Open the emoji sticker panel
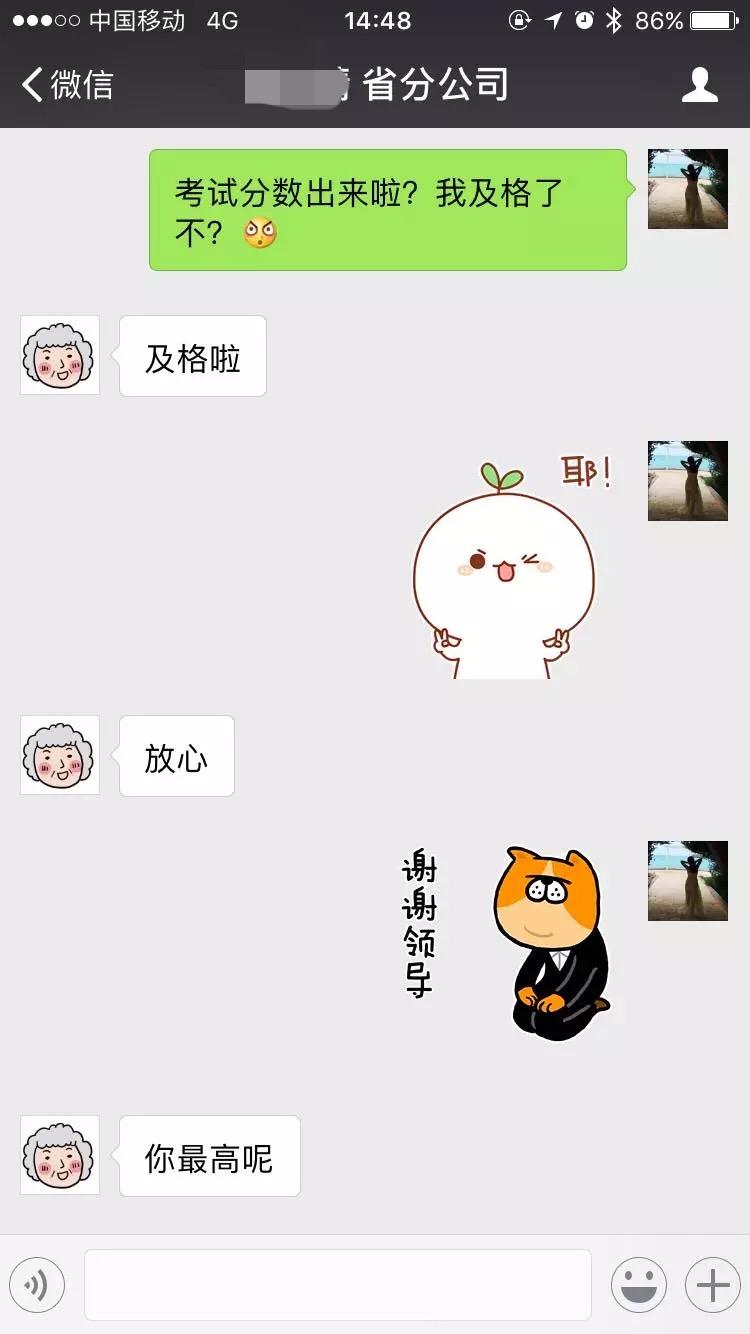 tap(638, 1285)
